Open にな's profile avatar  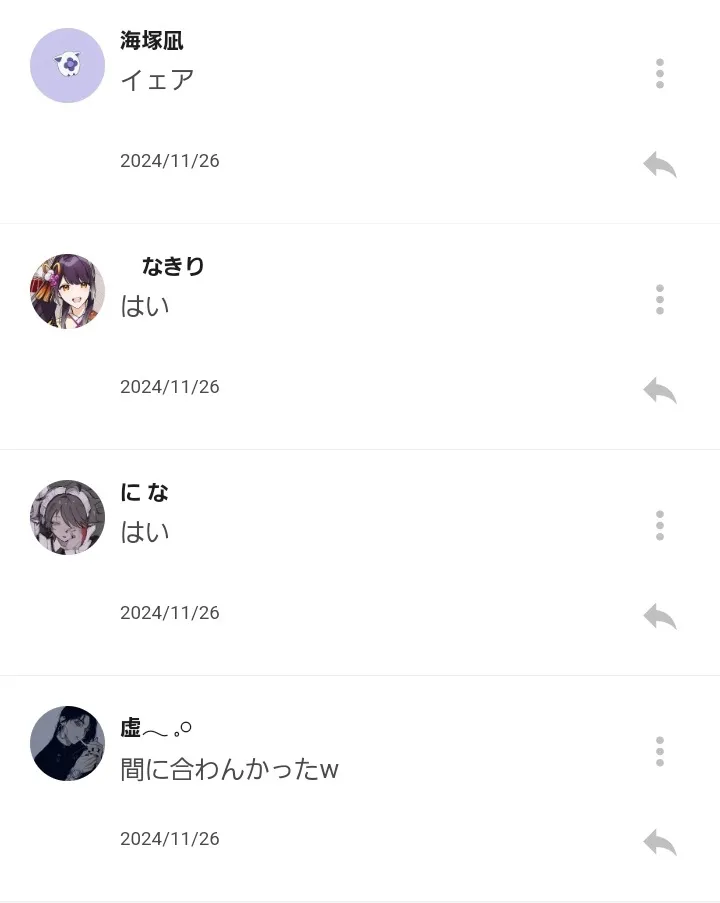(x=68, y=517)
